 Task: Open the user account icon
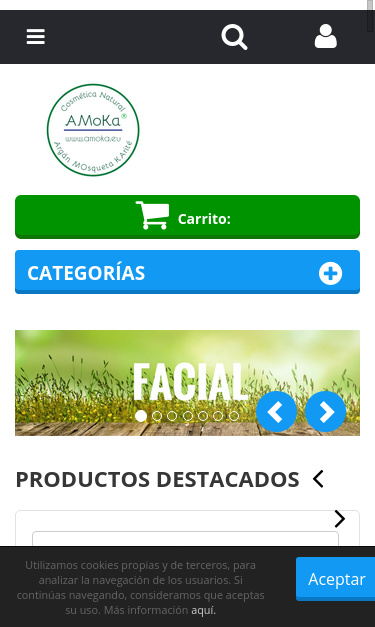pos(325,36)
